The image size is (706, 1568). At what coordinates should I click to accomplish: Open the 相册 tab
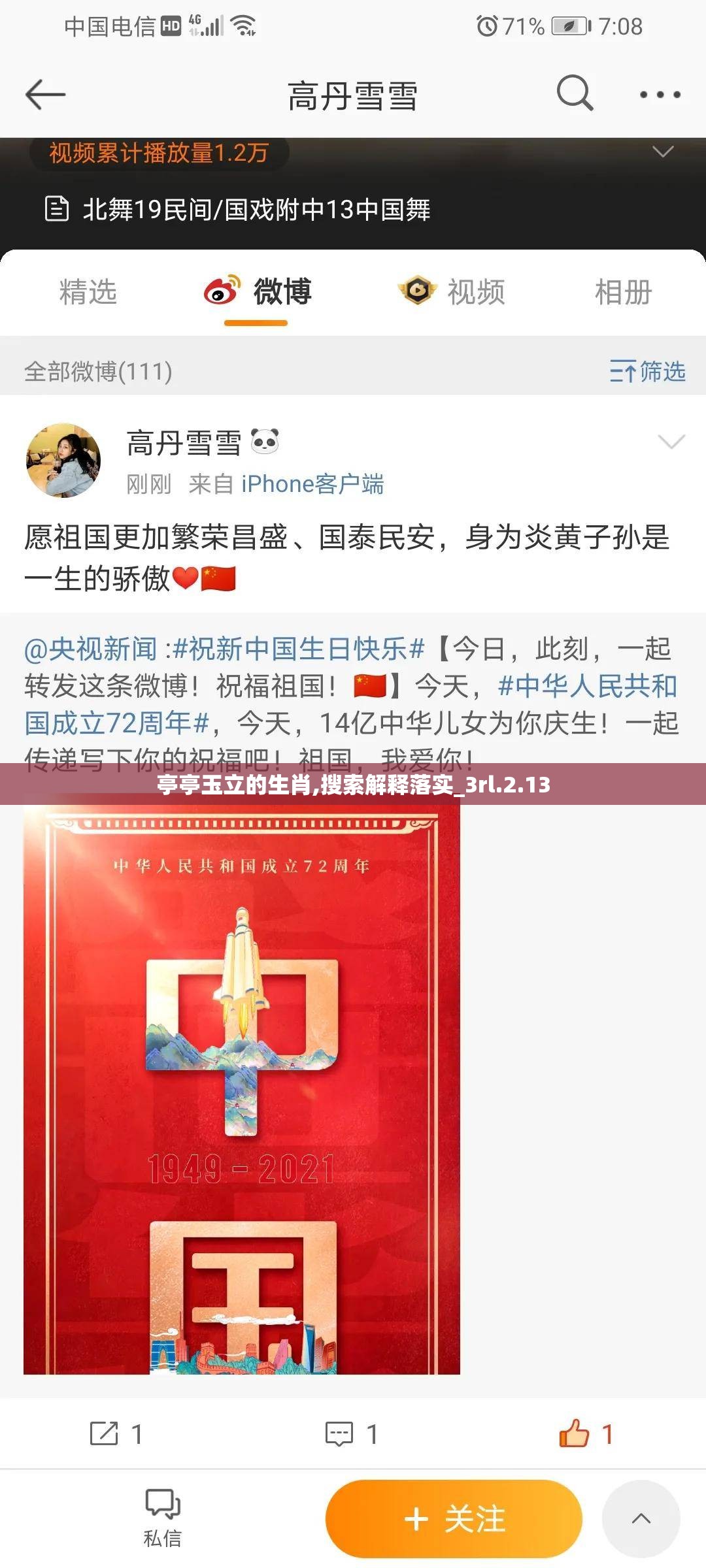(624, 291)
